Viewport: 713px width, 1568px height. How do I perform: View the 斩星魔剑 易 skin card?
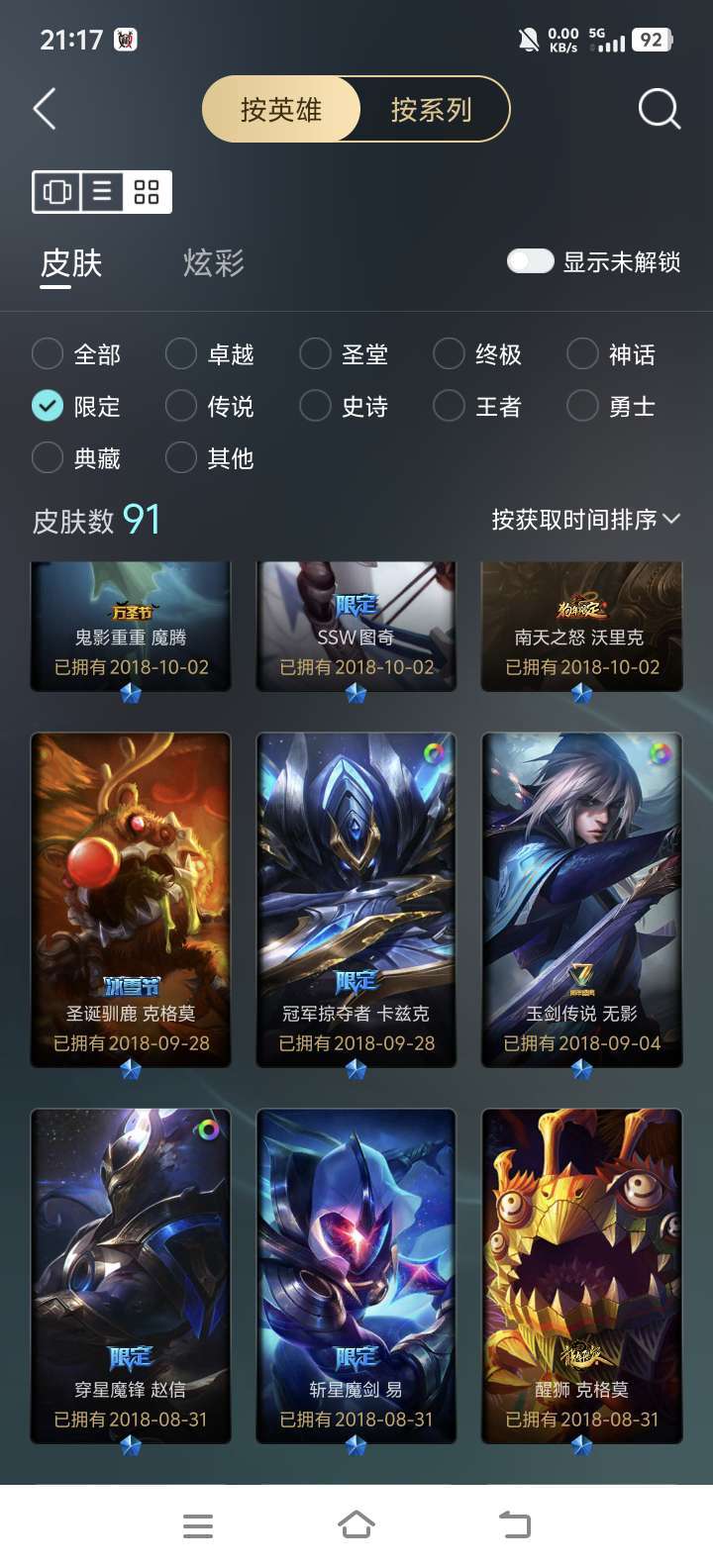356,1276
